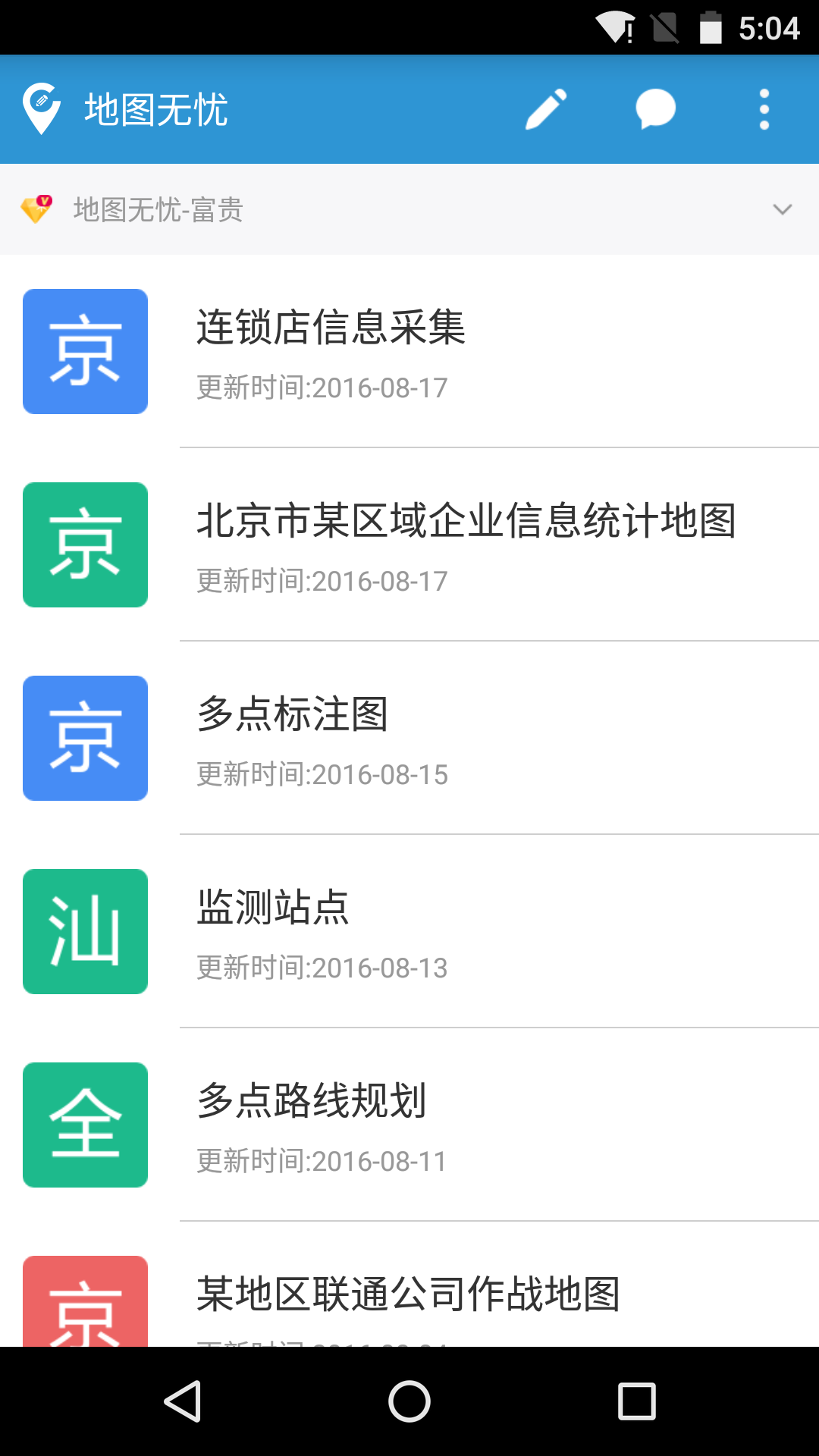
Task: Tap the green 全 icon of 多点路线规划
Action: tap(85, 1125)
